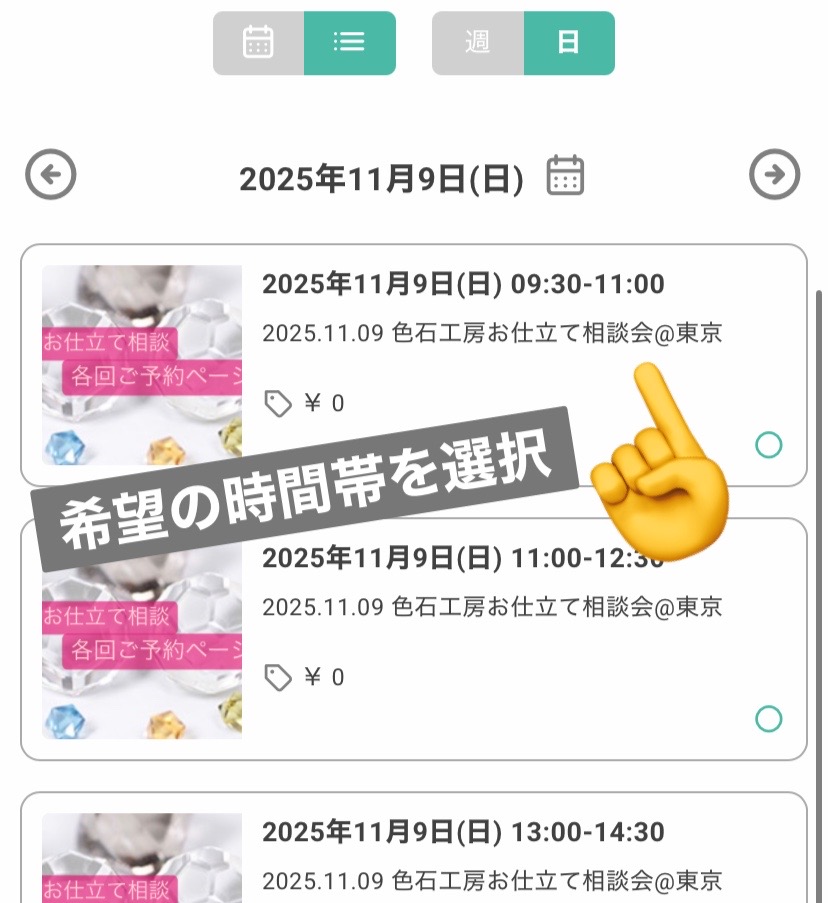Select the list view icon
The width and height of the screenshot is (828, 903).
[350, 43]
